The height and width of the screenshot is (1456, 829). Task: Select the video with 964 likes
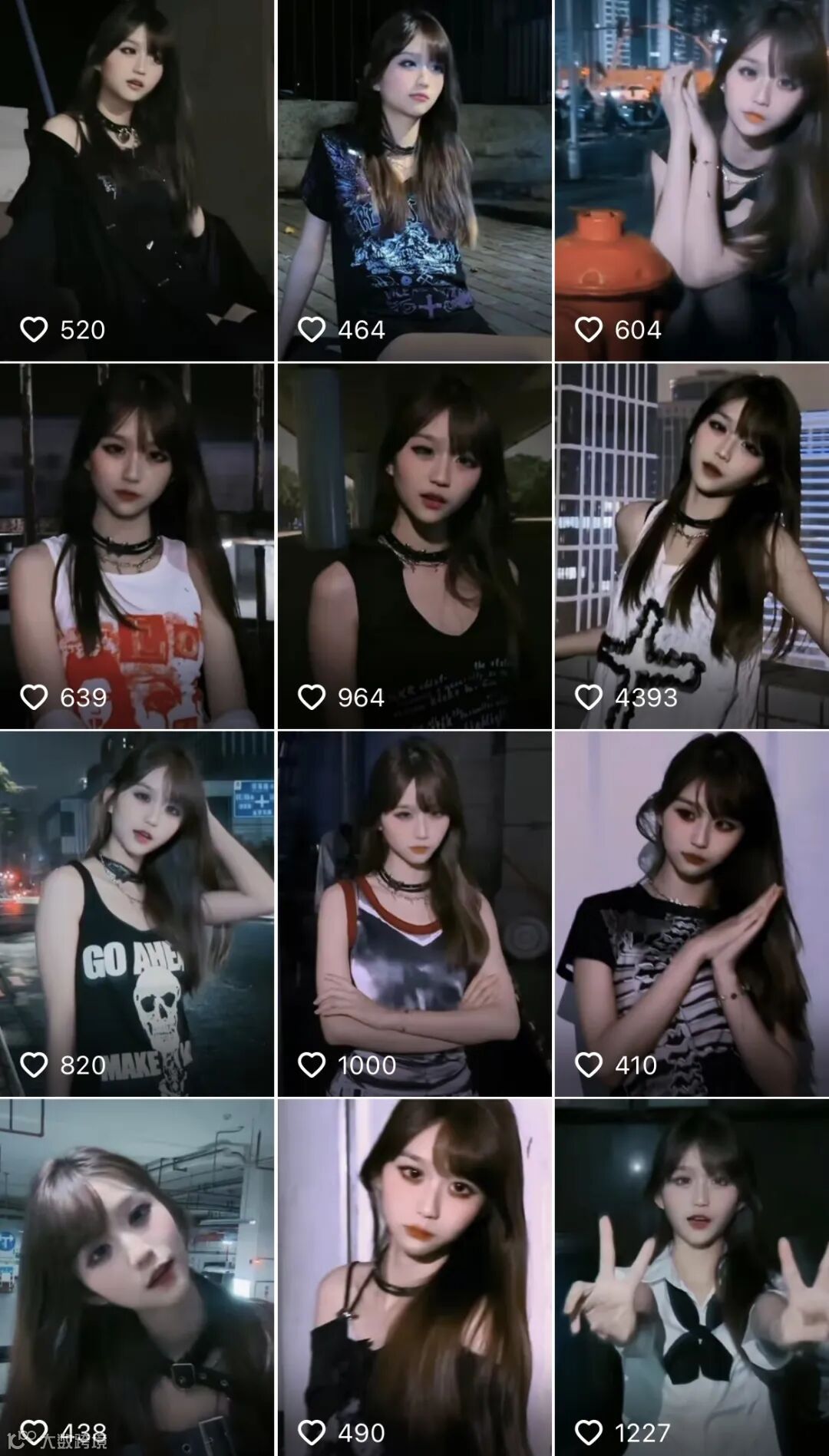[x=414, y=546]
